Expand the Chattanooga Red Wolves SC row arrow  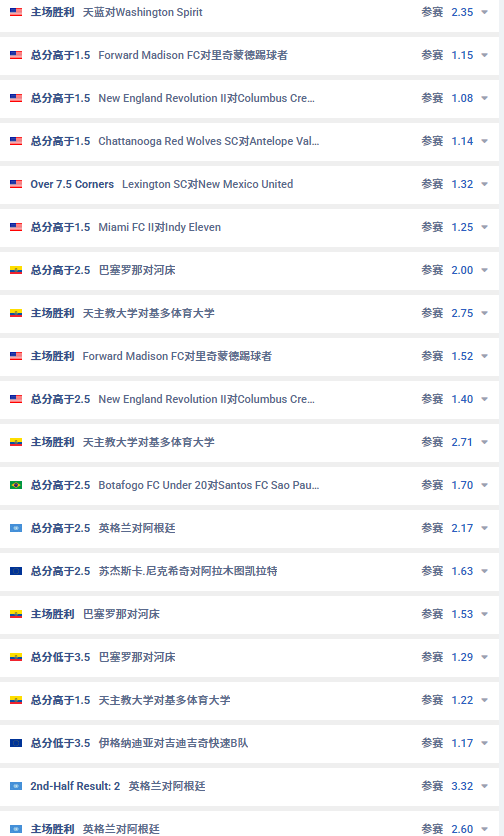(x=484, y=141)
